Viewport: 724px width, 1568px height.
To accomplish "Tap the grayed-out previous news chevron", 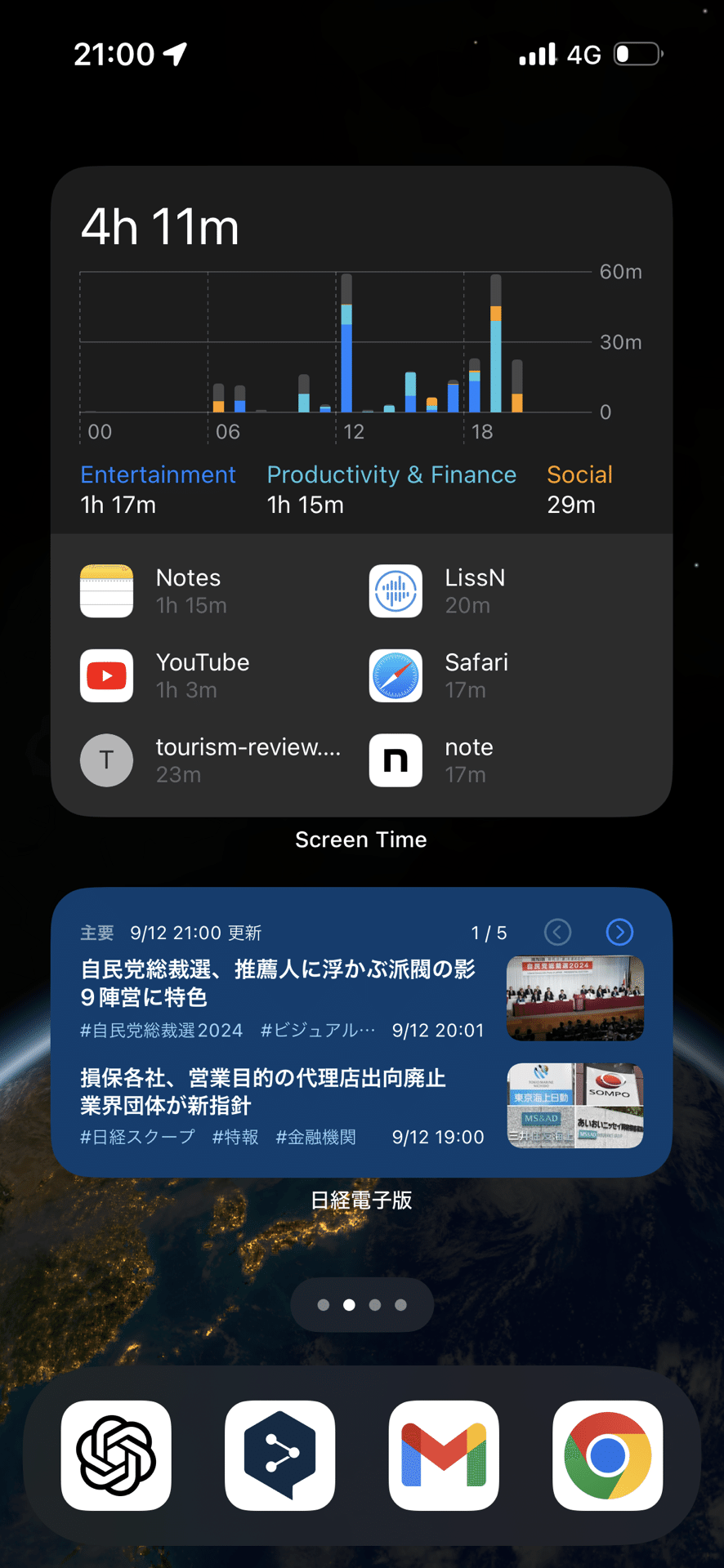I will tap(558, 932).
